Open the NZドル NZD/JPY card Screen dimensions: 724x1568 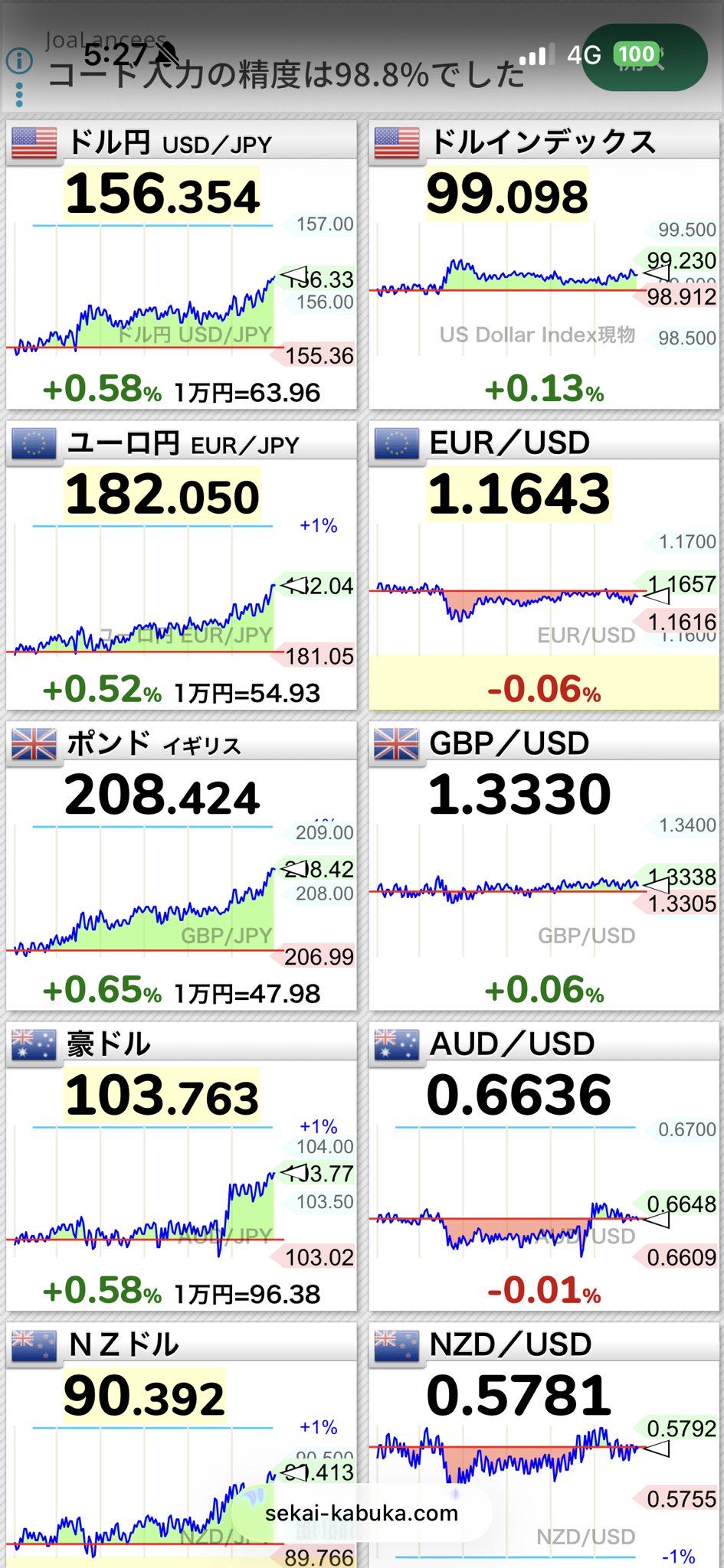[182, 1447]
